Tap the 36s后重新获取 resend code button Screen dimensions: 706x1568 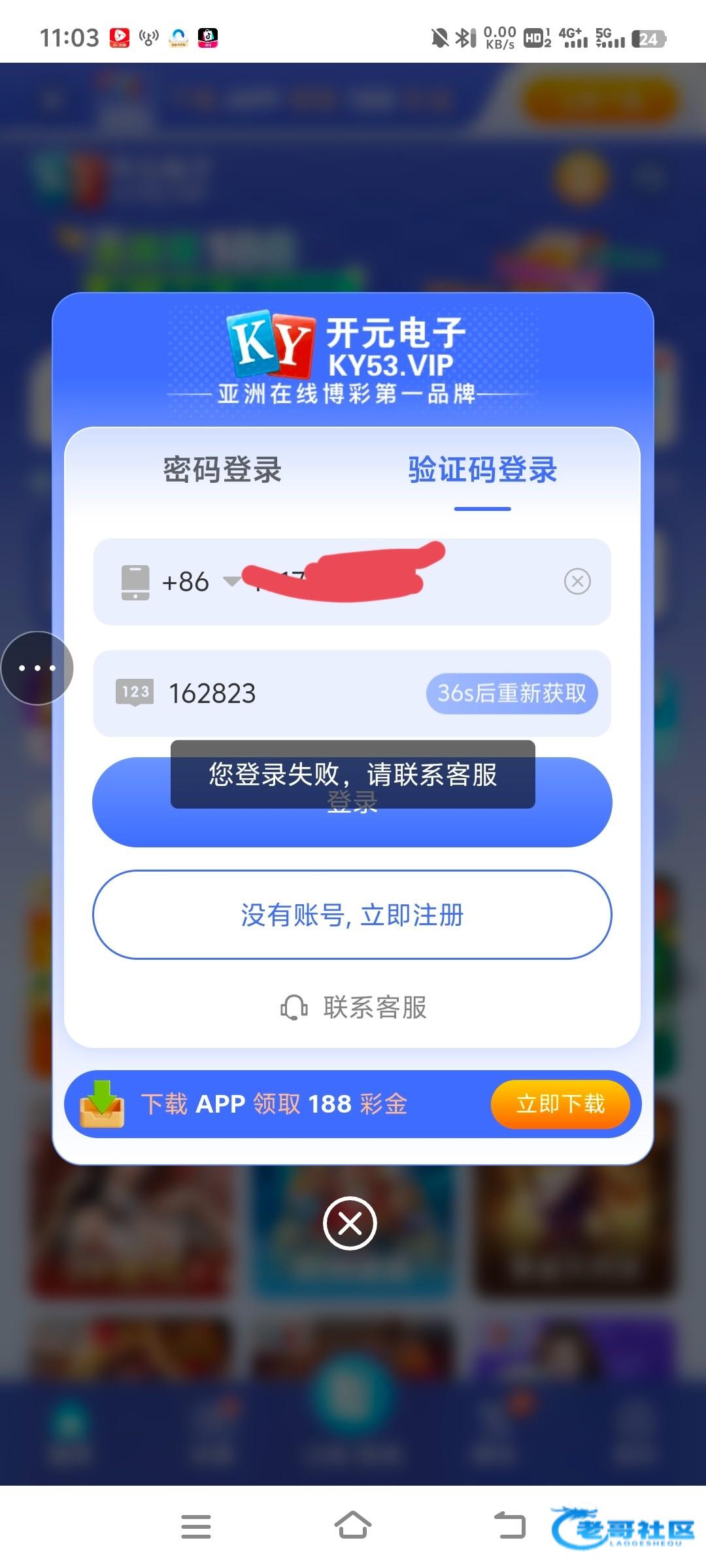512,693
